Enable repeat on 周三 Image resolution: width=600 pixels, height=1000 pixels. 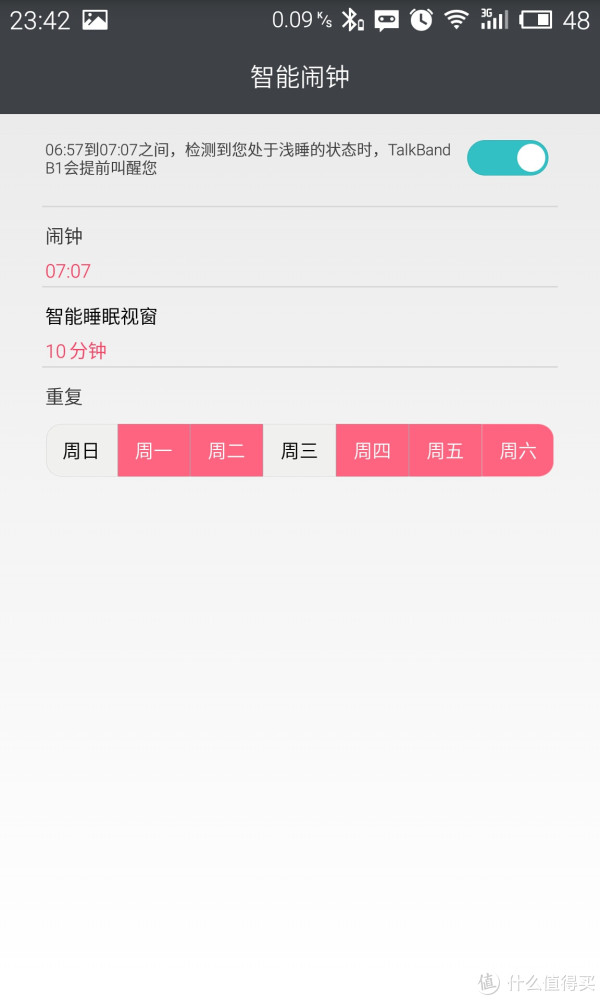click(x=300, y=450)
